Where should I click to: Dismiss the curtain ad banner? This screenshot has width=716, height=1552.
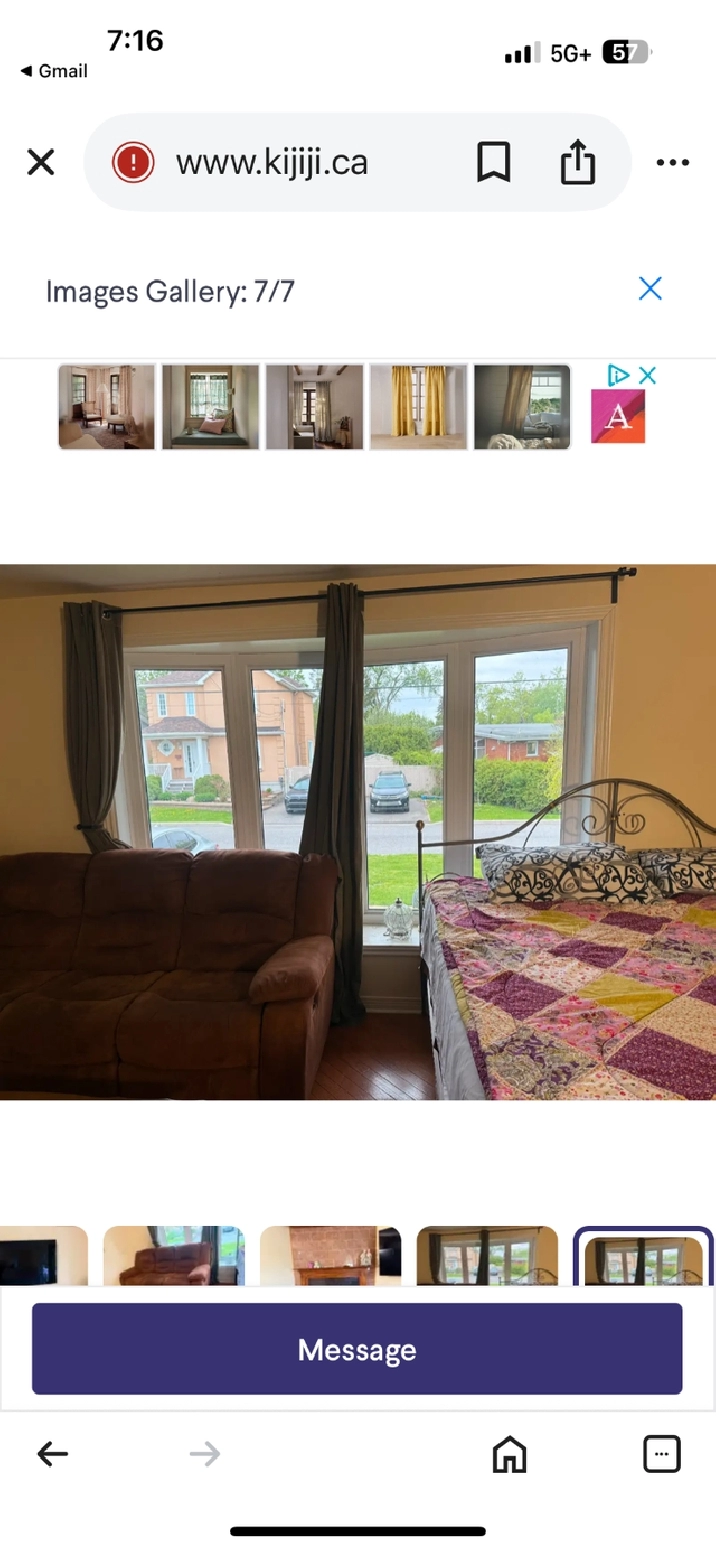pos(648,376)
